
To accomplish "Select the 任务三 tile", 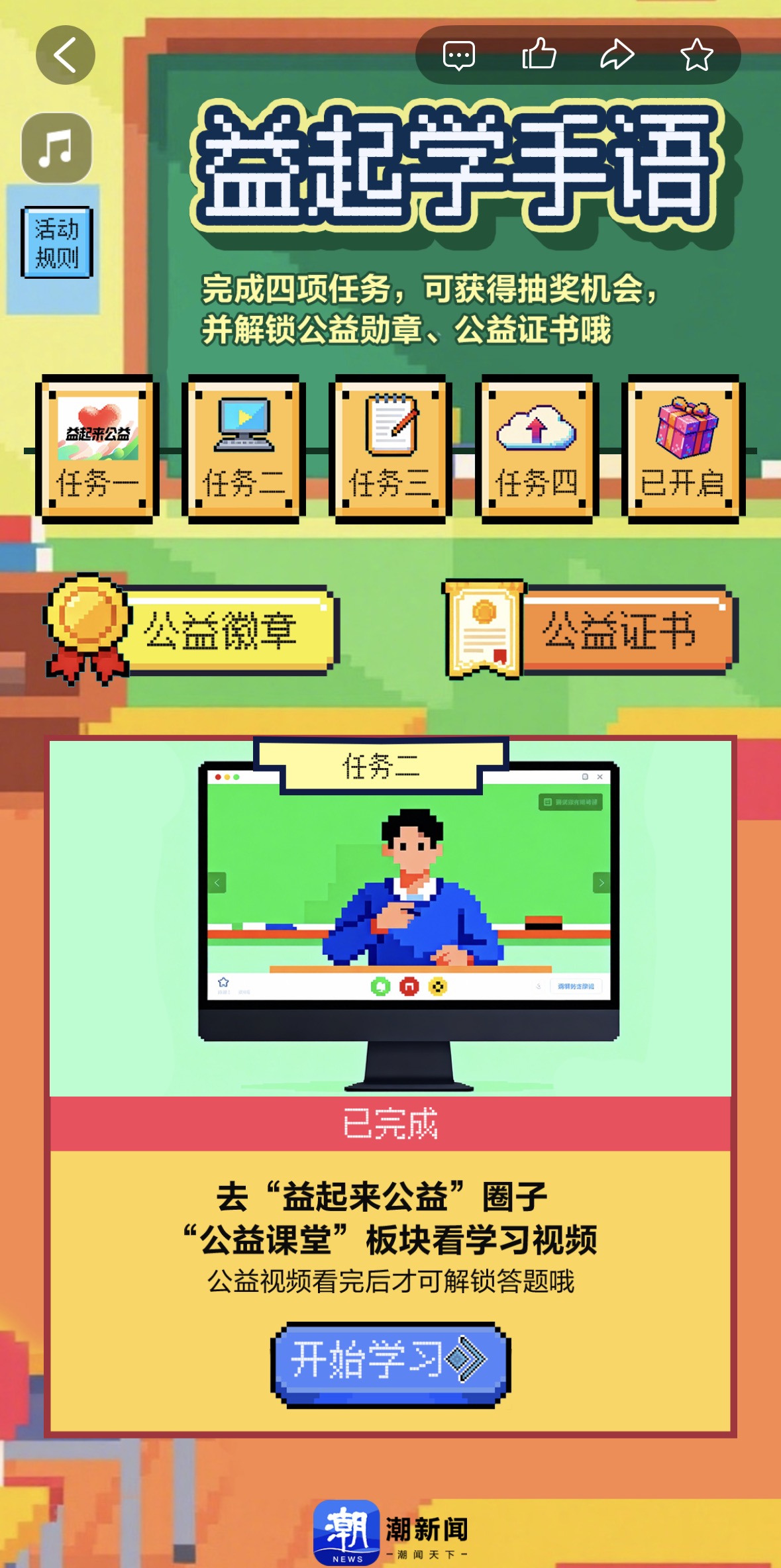I will (390, 448).
